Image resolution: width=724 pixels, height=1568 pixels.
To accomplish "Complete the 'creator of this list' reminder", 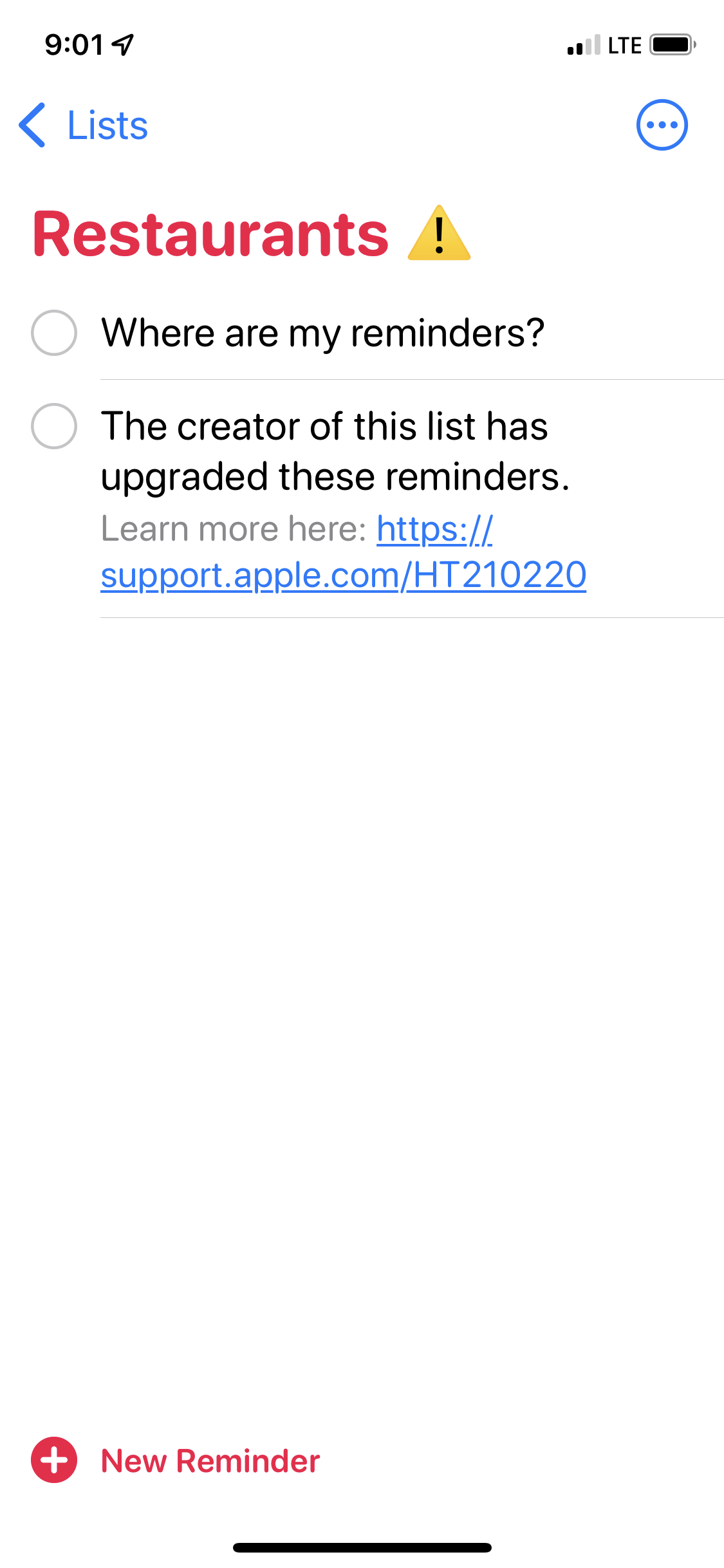I will coord(54,426).
